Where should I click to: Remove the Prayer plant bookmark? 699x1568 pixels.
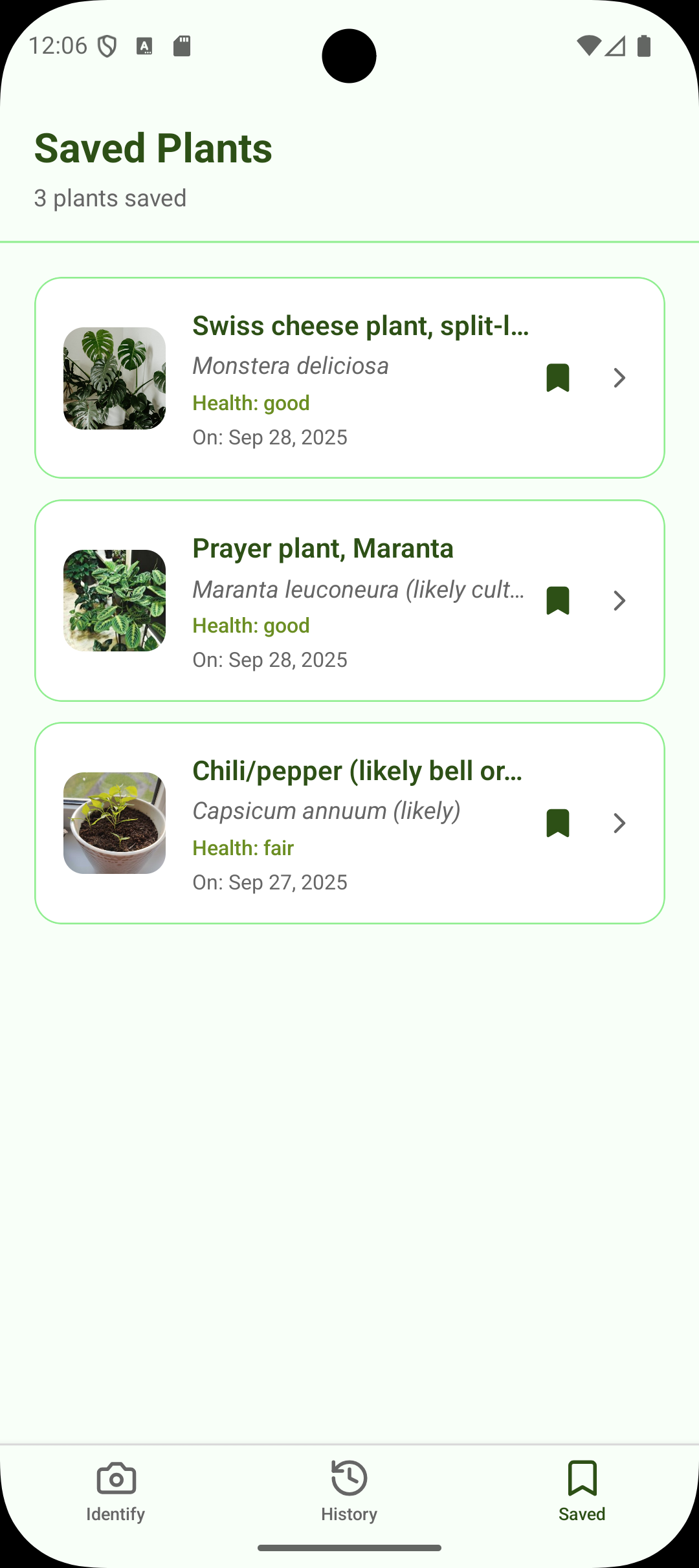557,600
